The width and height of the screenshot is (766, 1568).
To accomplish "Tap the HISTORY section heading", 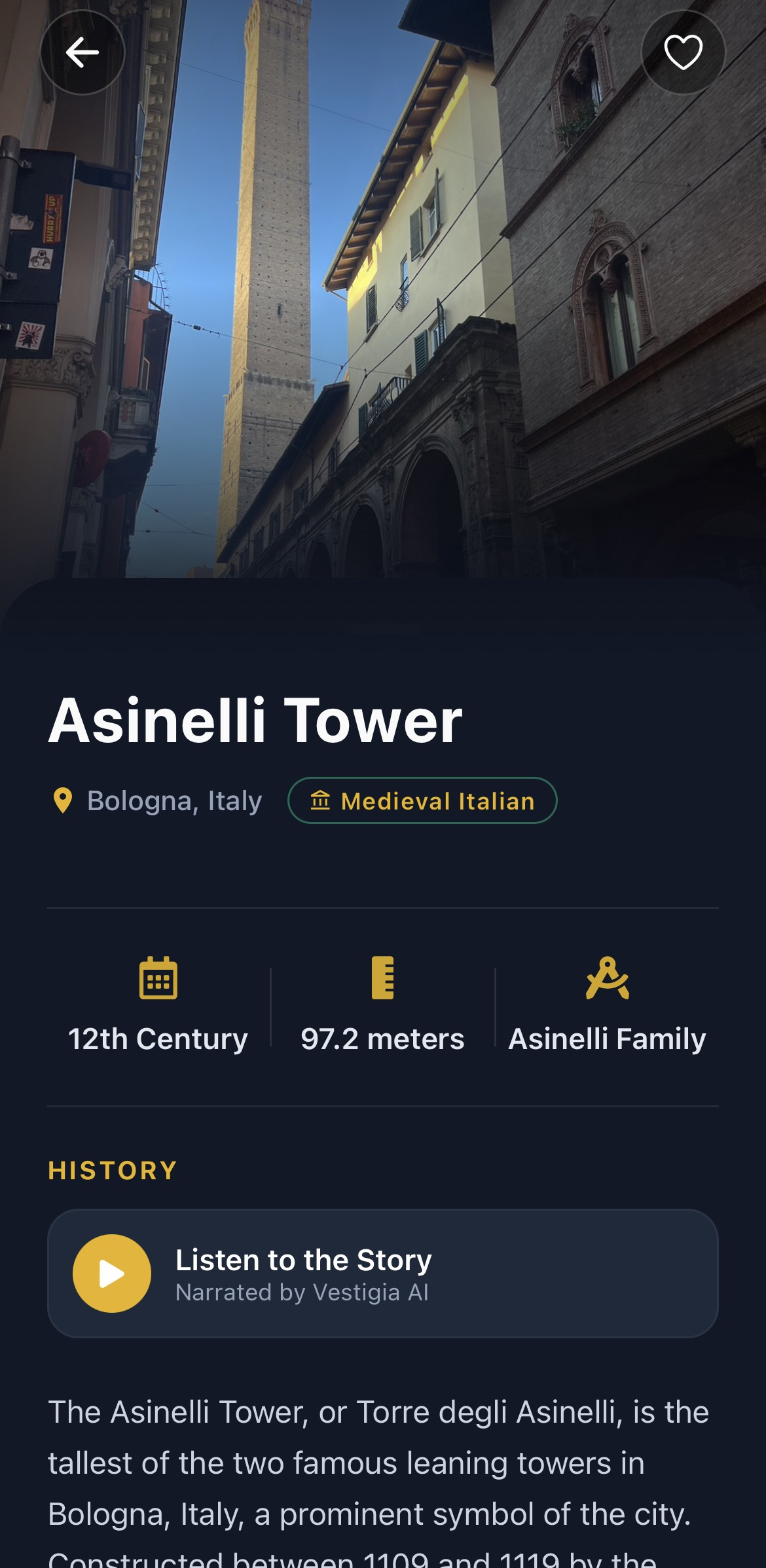I will (113, 1170).
